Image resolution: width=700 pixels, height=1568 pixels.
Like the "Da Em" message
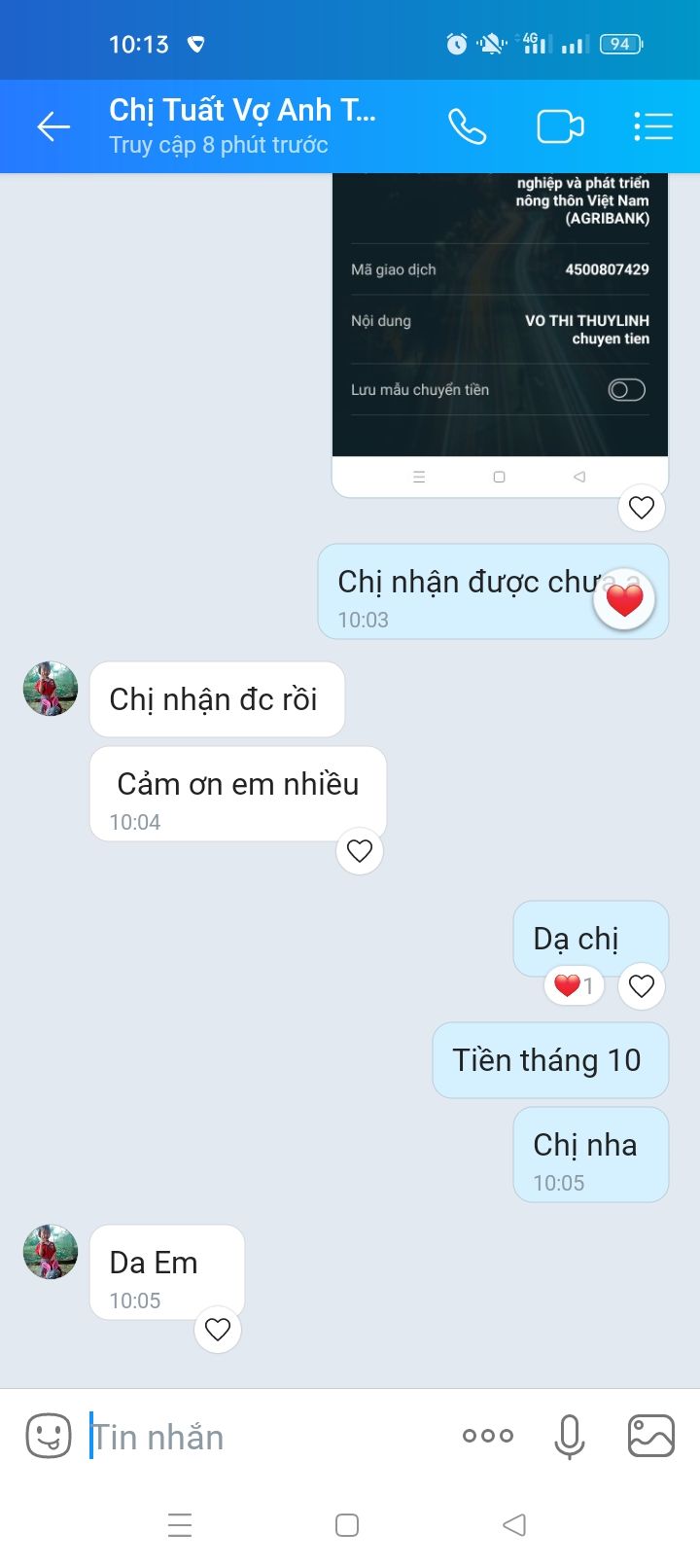tap(218, 1329)
